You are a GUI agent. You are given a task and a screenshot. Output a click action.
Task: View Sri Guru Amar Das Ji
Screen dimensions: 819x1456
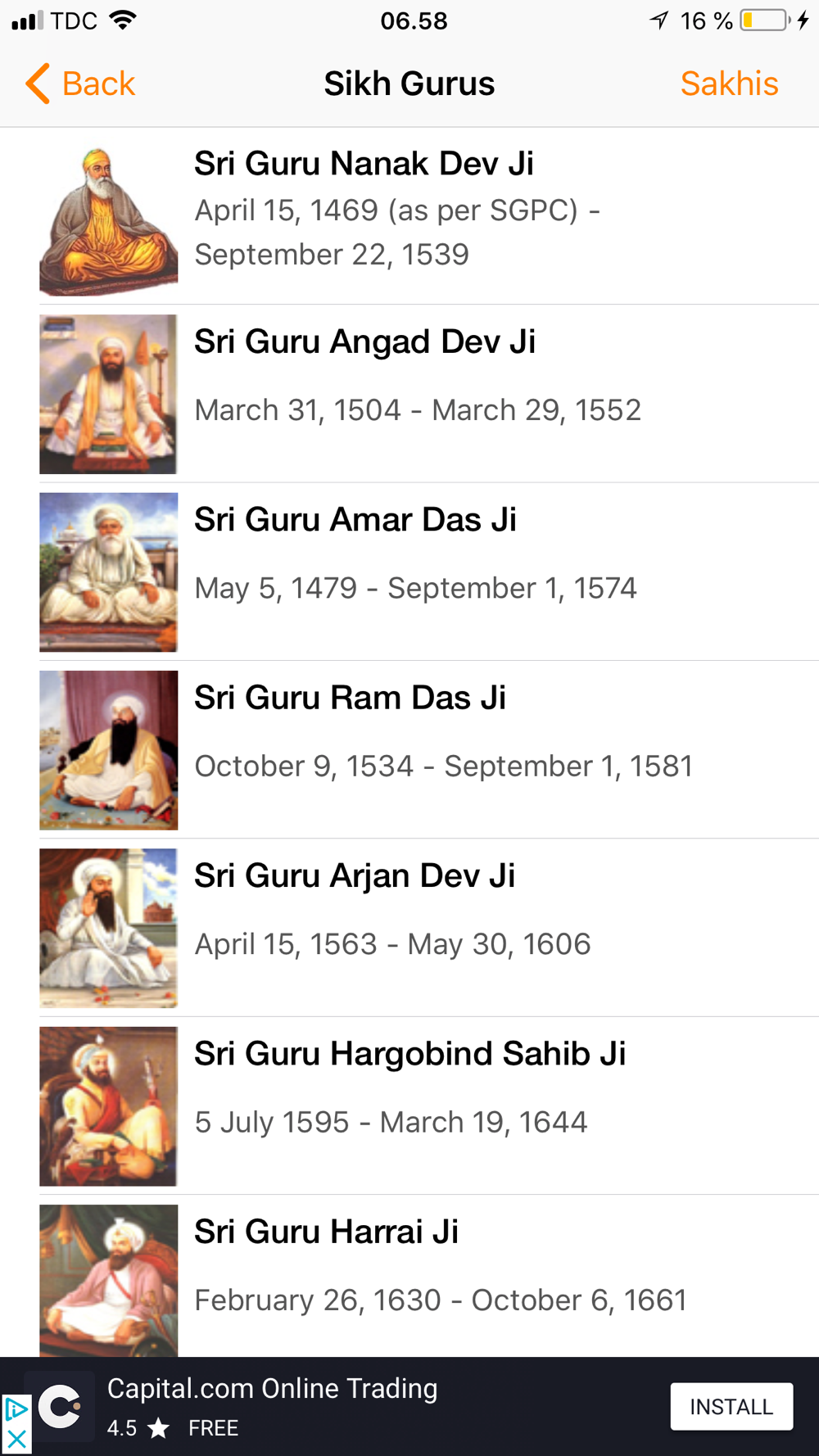coord(409,572)
